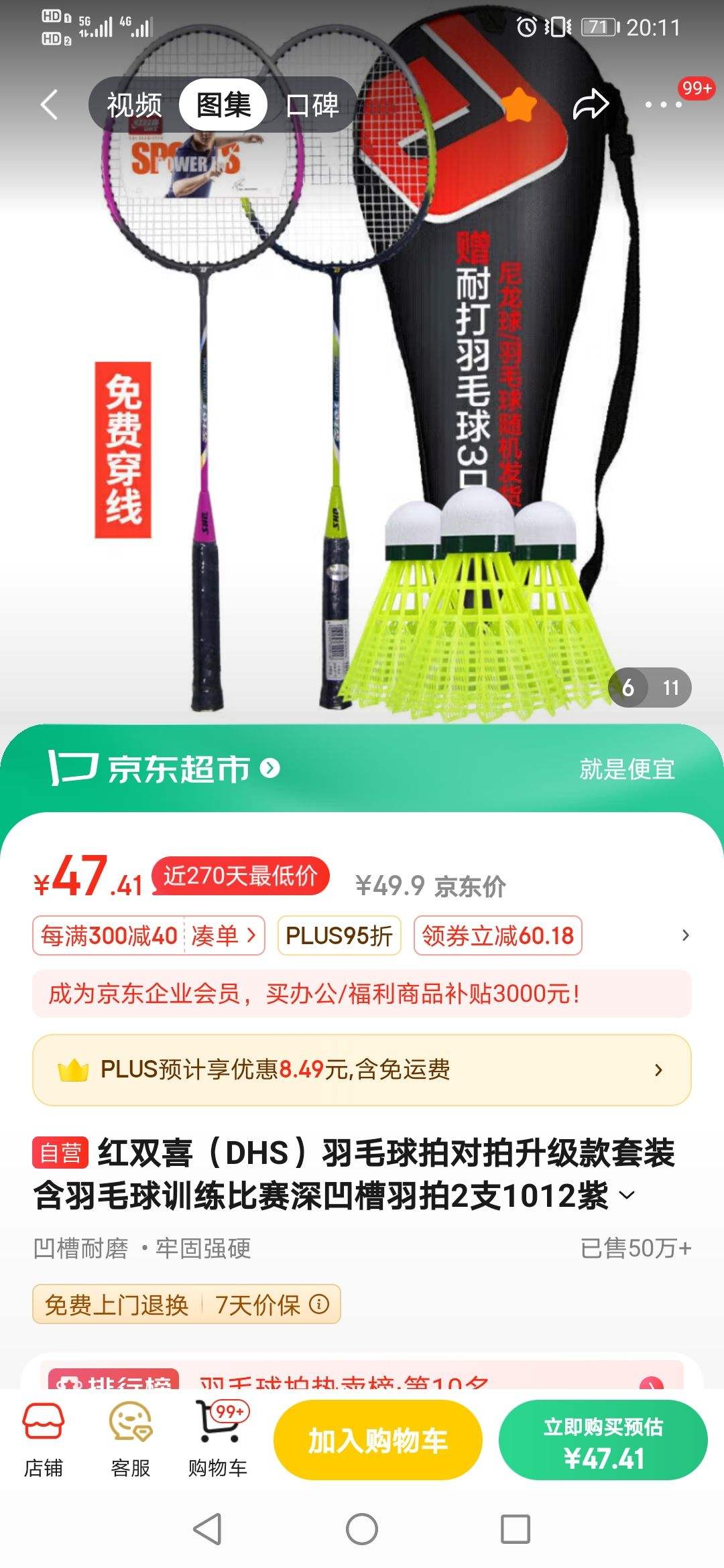Image resolution: width=724 pixels, height=1568 pixels.
Task: Expand the full product title
Action: [x=627, y=1196]
